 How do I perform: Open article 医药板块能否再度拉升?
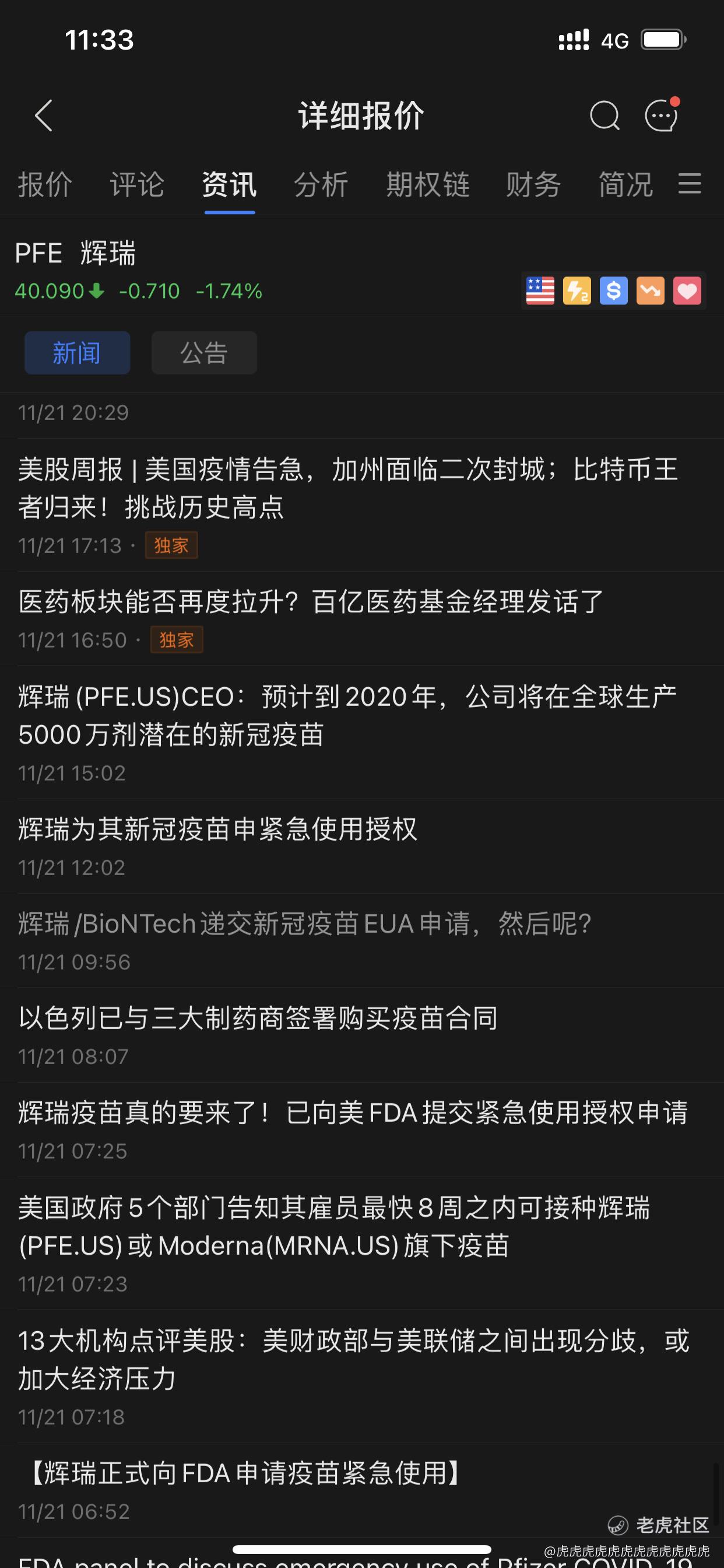point(362,618)
